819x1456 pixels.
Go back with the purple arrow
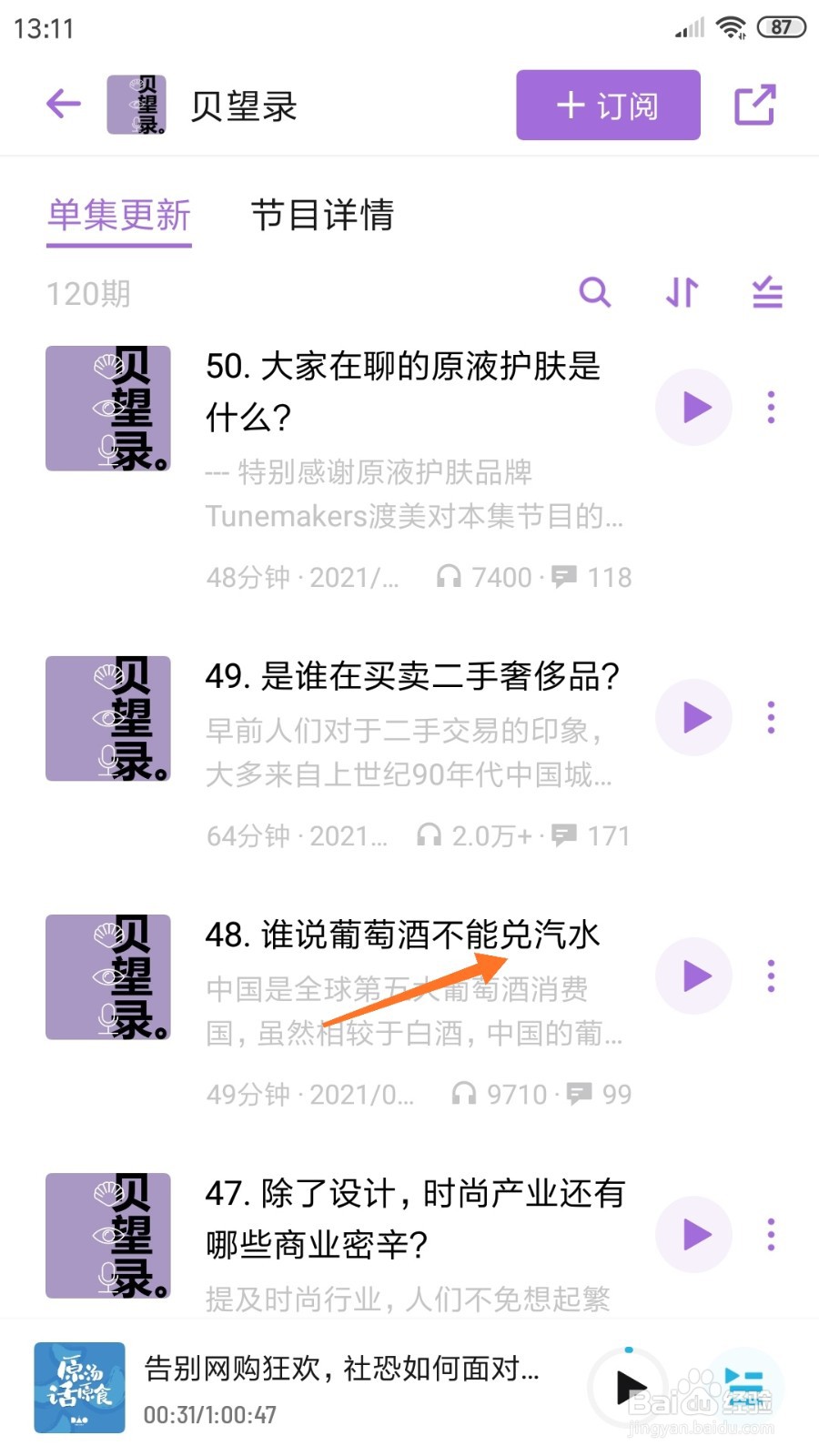[64, 104]
